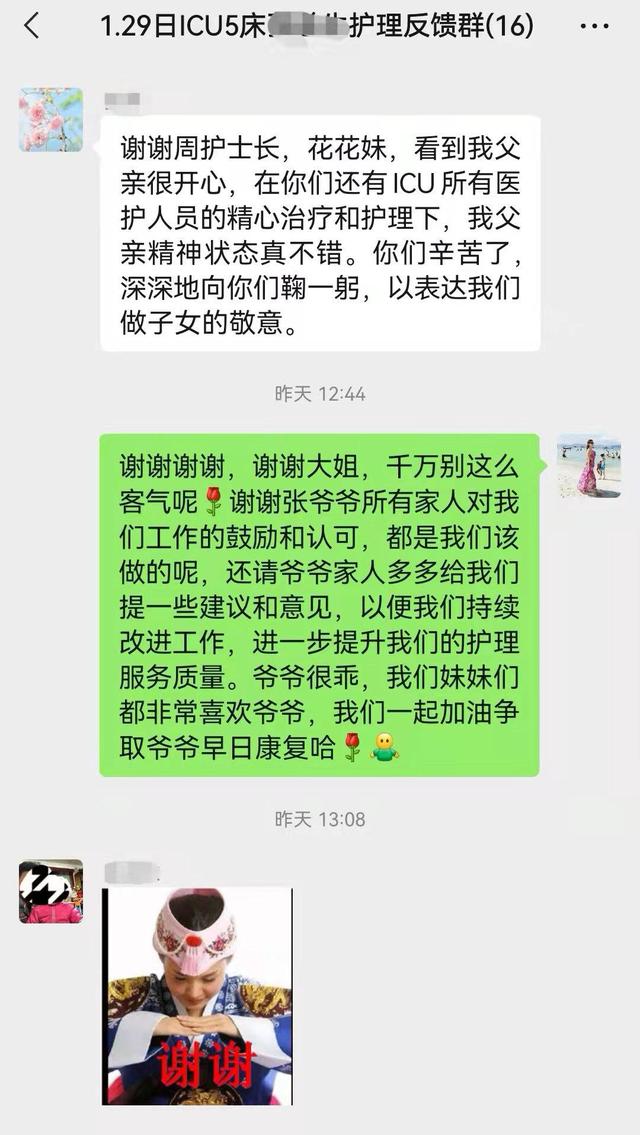
Task: View the 谢谢 sticker image full screen
Action: tap(197, 996)
